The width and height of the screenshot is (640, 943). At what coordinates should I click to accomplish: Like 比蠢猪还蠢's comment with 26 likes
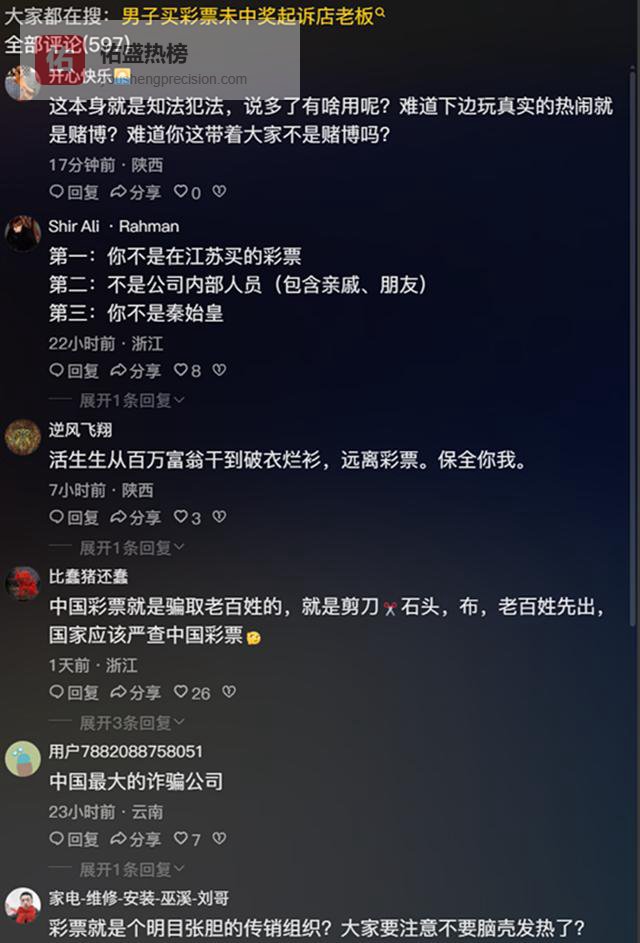coord(191,692)
